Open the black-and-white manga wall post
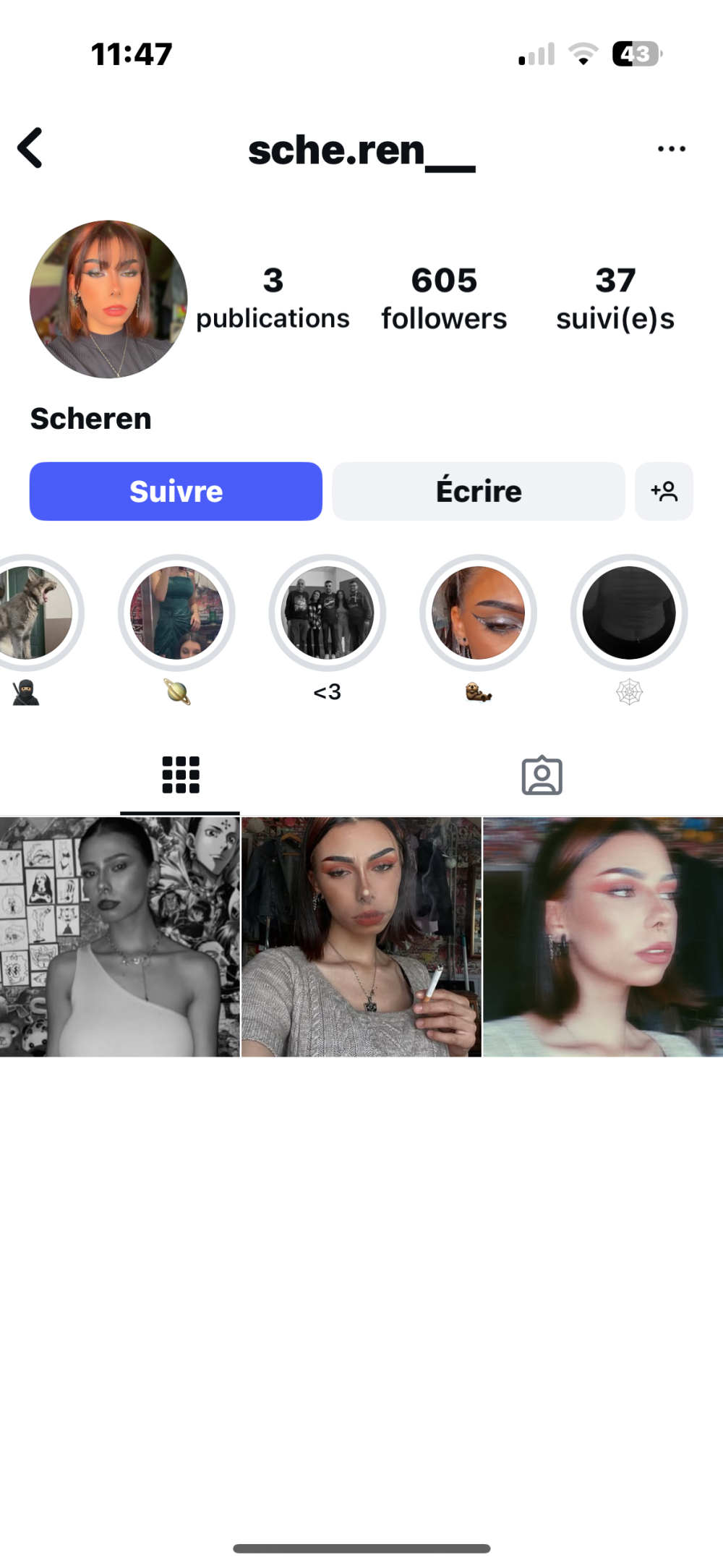The width and height of the screenshot is (723, 1568). pyautogui.click(x=119, y=937)
